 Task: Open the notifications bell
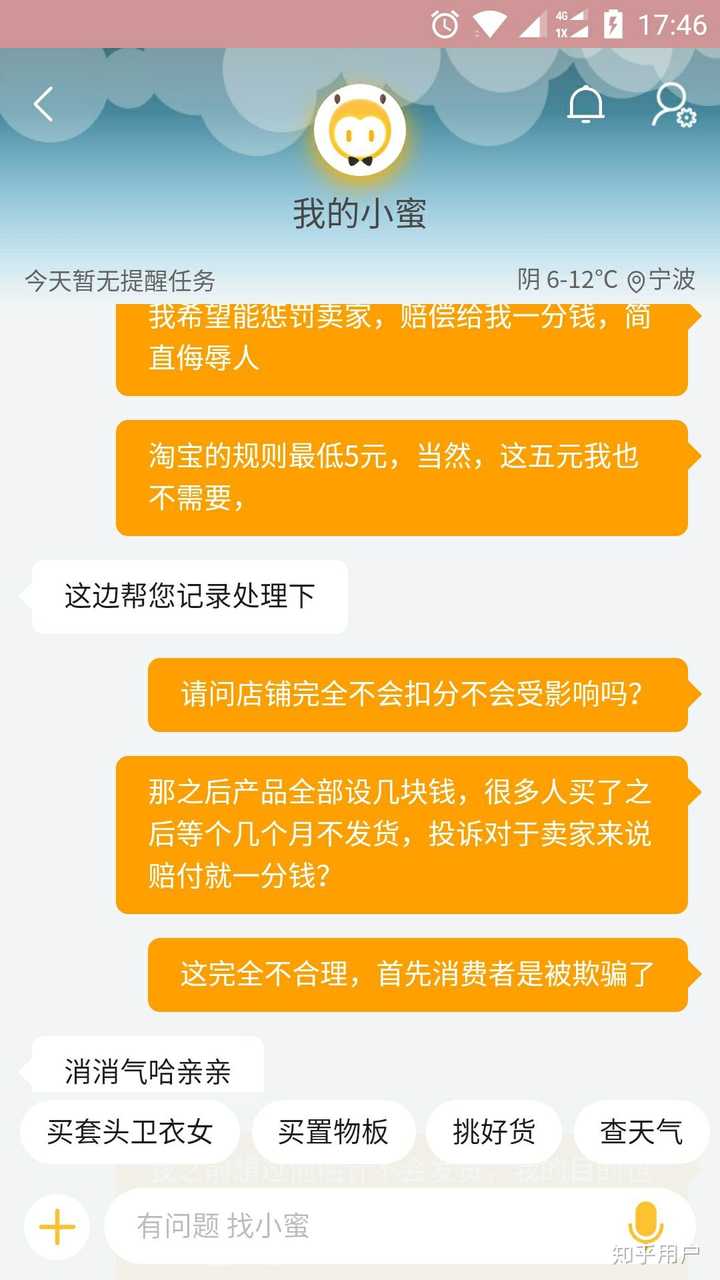(x=585, y=104)
